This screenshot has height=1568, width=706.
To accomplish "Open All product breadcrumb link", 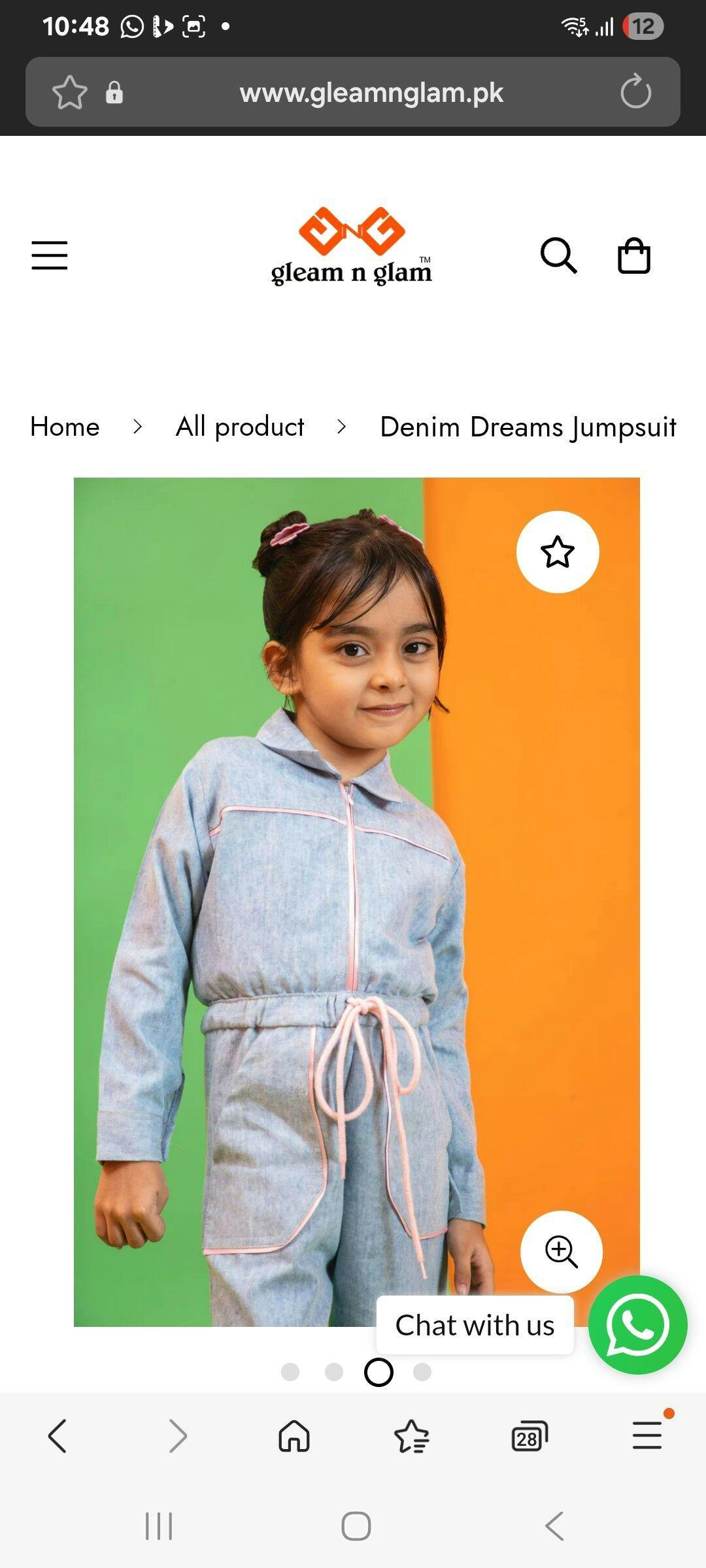I will [240, 427].
